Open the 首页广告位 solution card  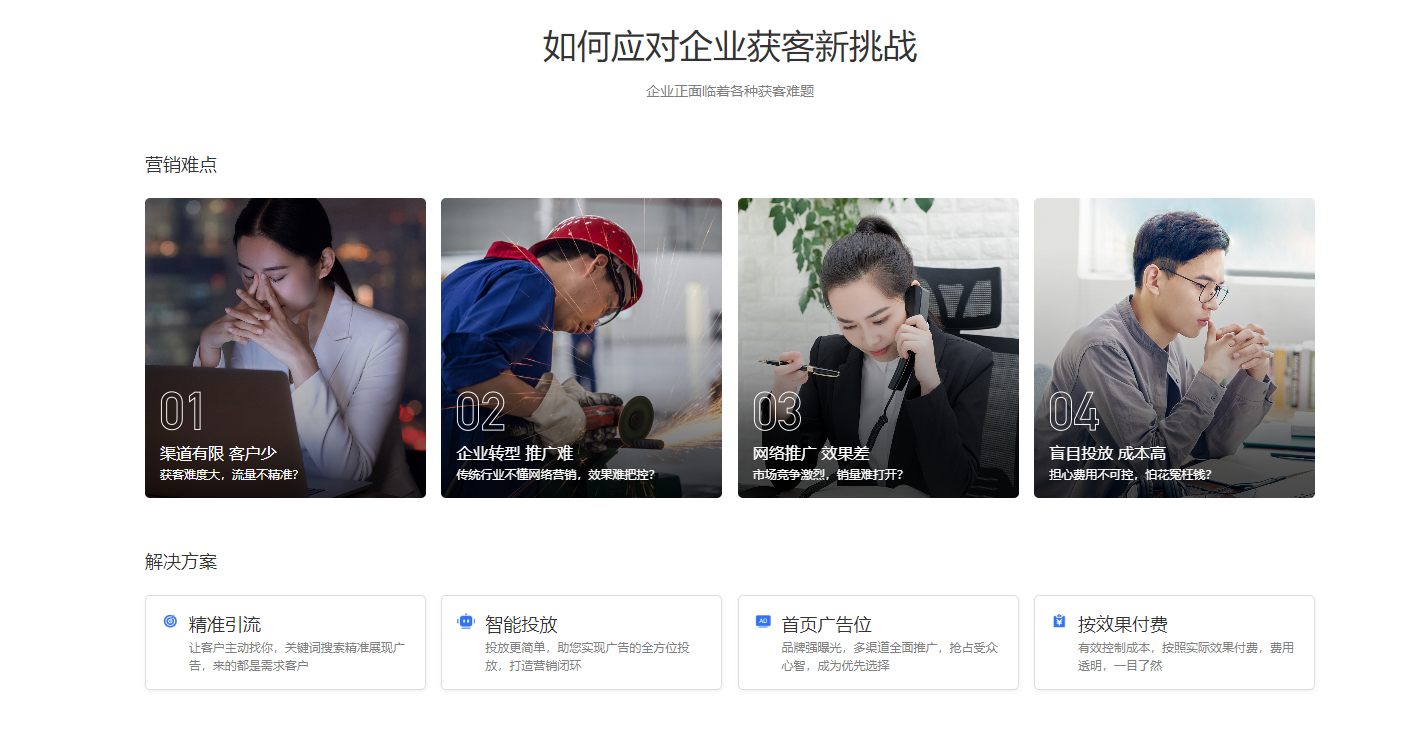tap(878, 642)
